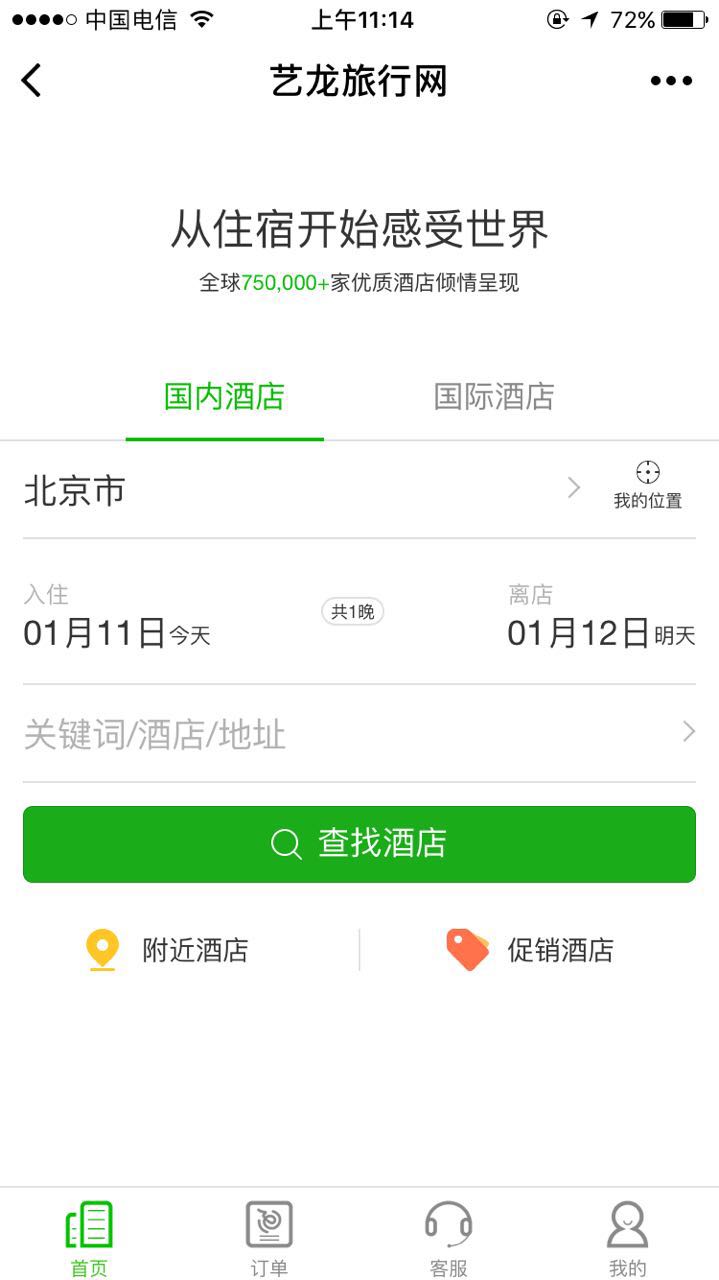Select the 国内酒店 tab
The height and width of the screenshot is (1280, 719).
tap(224, 396)
